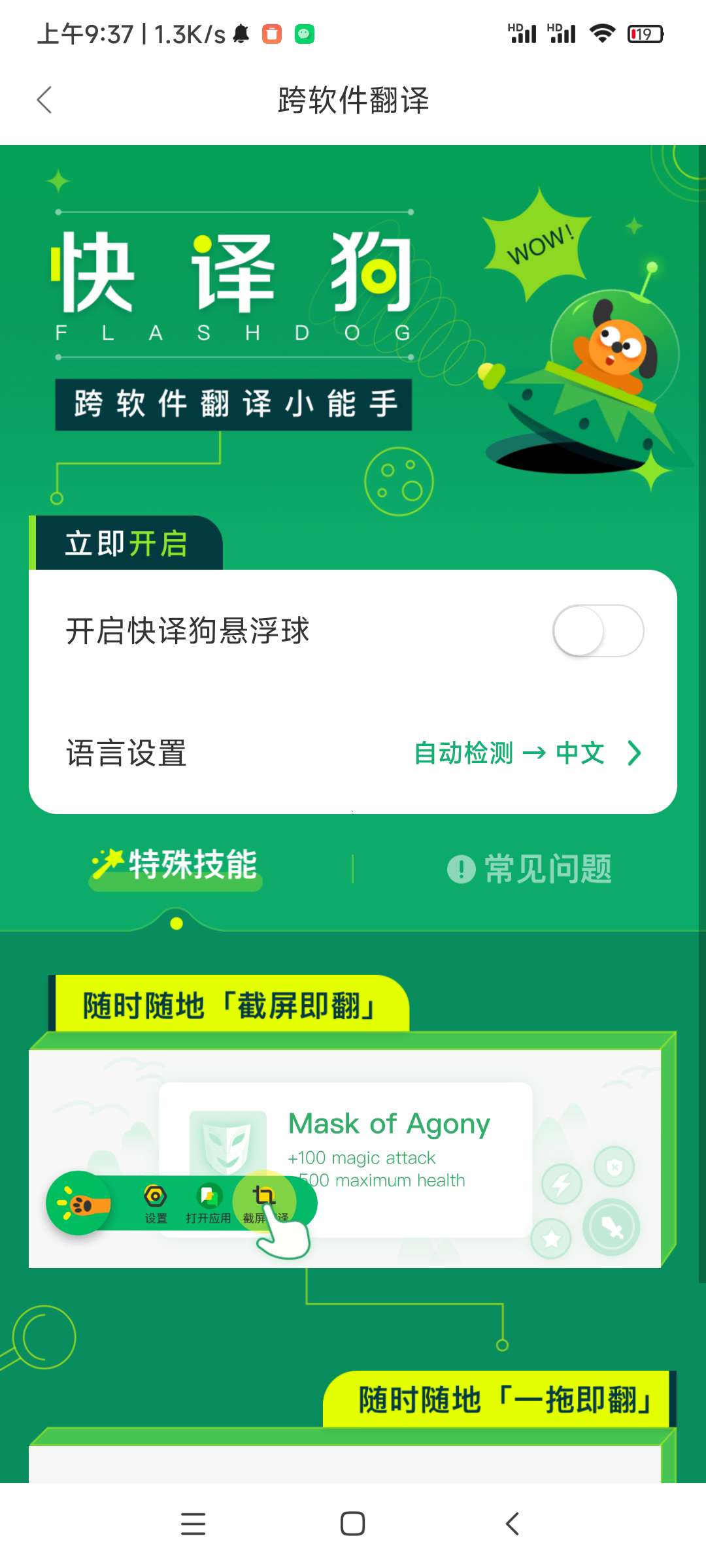706x1568 pixels.
Task: Open 语言设置 language settings row
Action: (353, 753)
